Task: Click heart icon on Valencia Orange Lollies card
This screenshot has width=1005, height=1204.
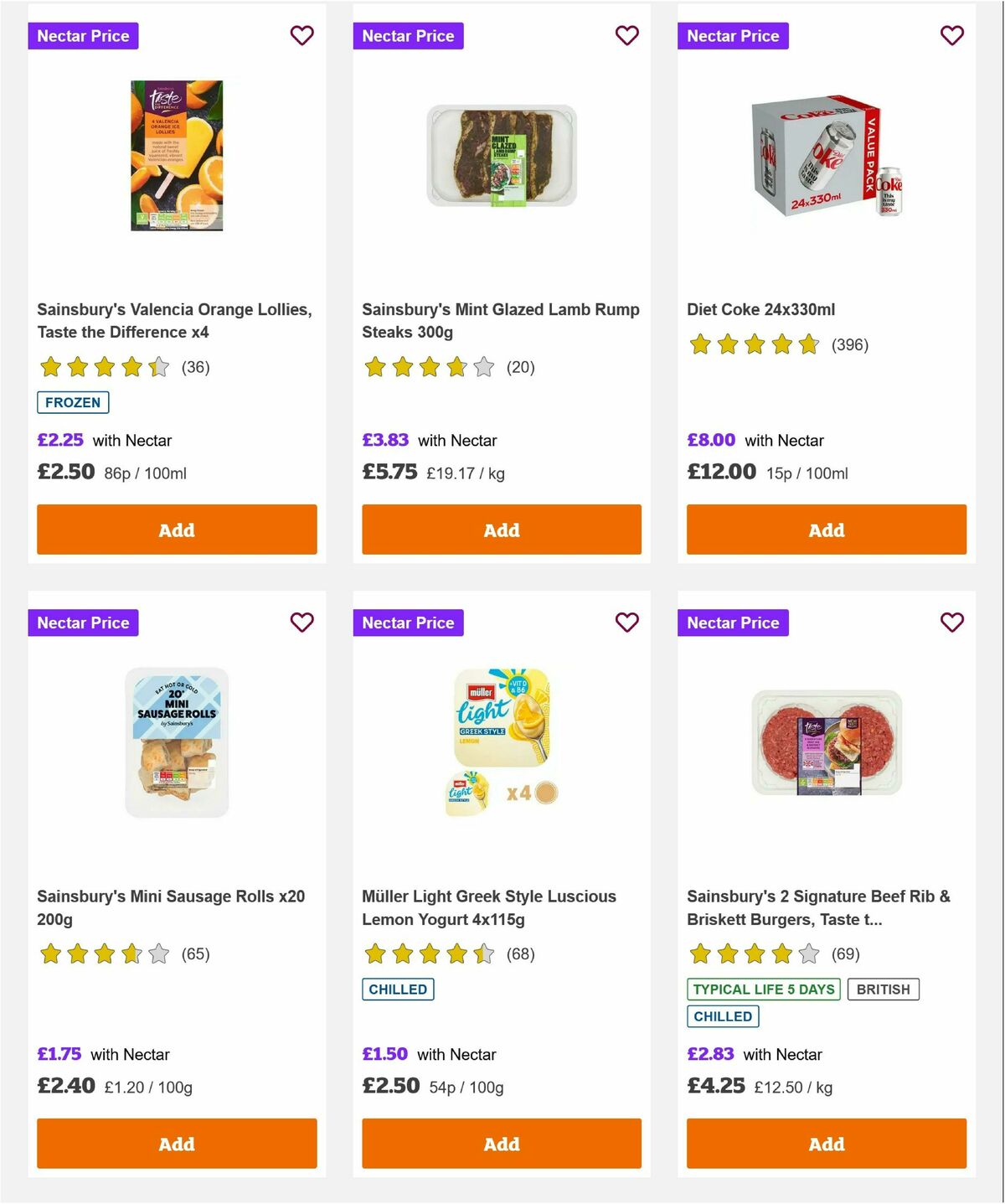Action: pyautogui.click(x=302, y=35)
